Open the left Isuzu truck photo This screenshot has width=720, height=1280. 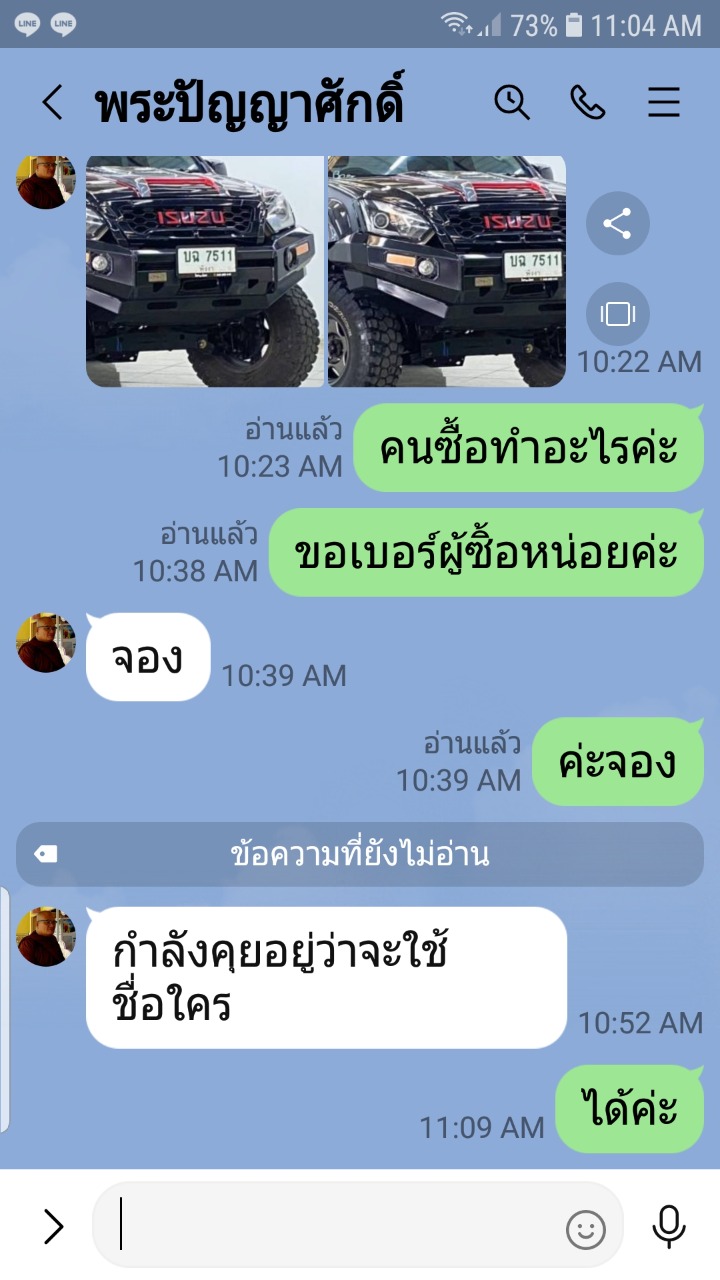(205, 270)
